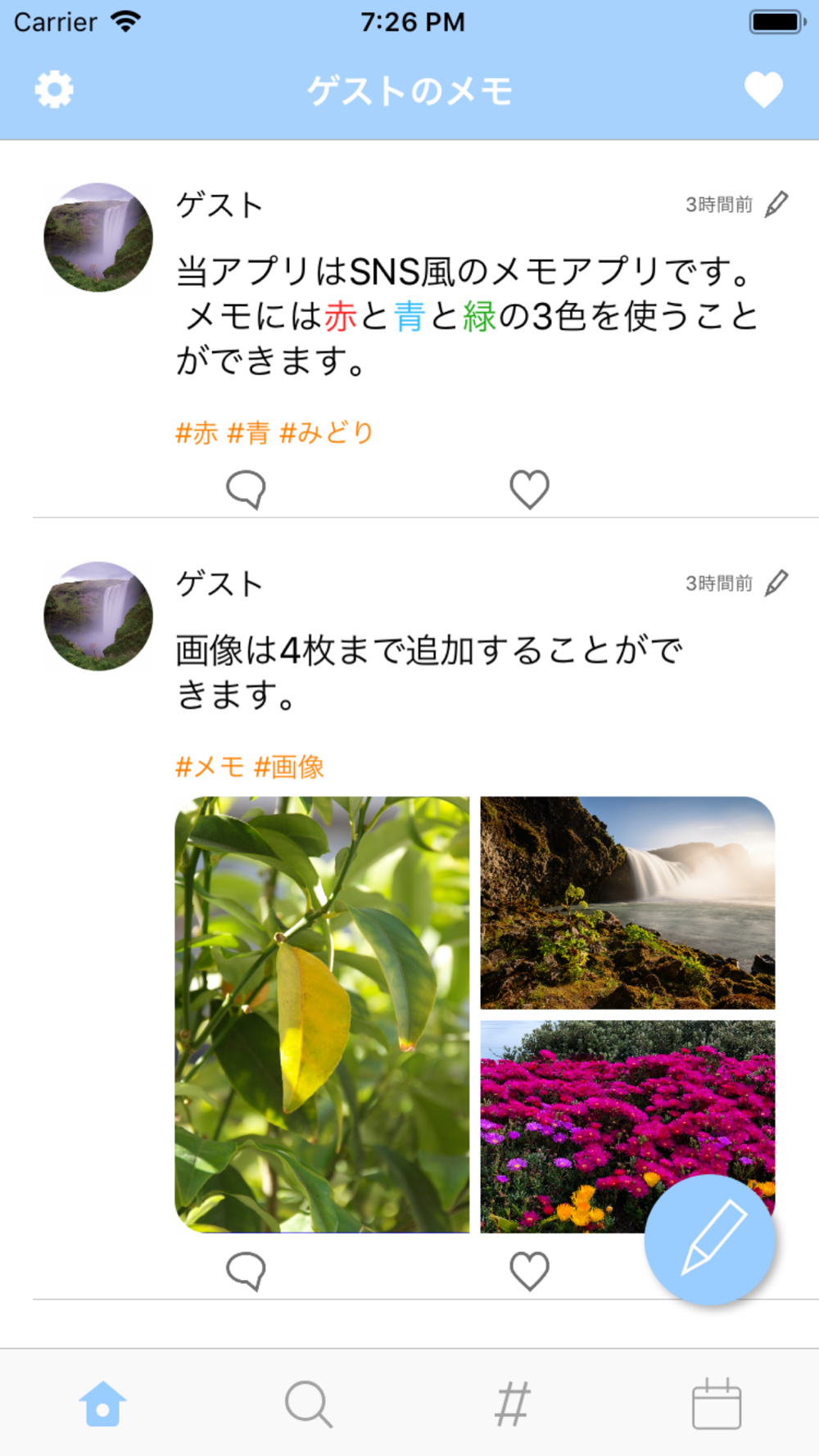Switch to the calendar tab
The height and width of the screenshot is (1456, 819).
tap(717, 1404)
